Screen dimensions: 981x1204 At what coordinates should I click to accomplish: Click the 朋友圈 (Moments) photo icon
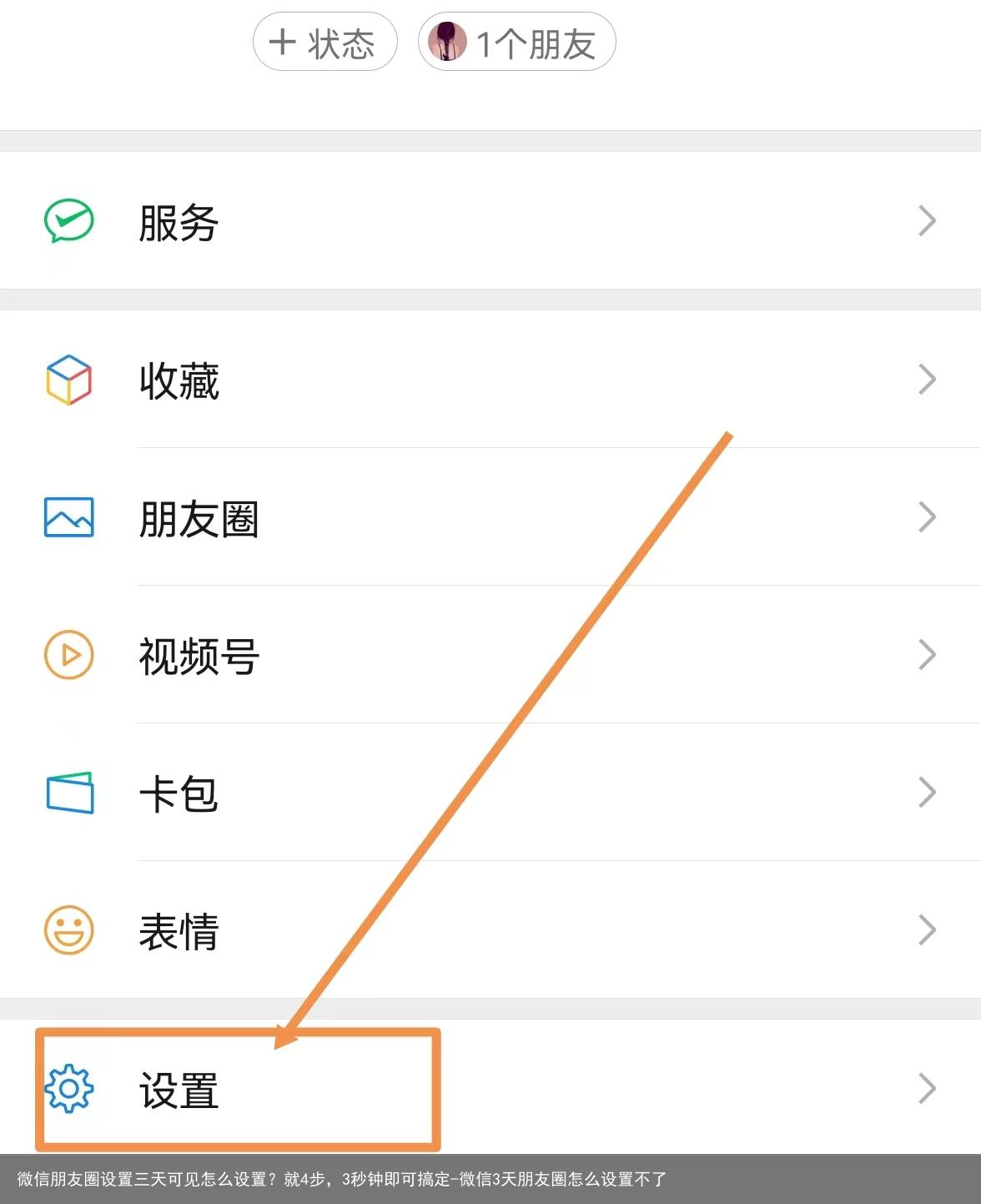[68, 517]
